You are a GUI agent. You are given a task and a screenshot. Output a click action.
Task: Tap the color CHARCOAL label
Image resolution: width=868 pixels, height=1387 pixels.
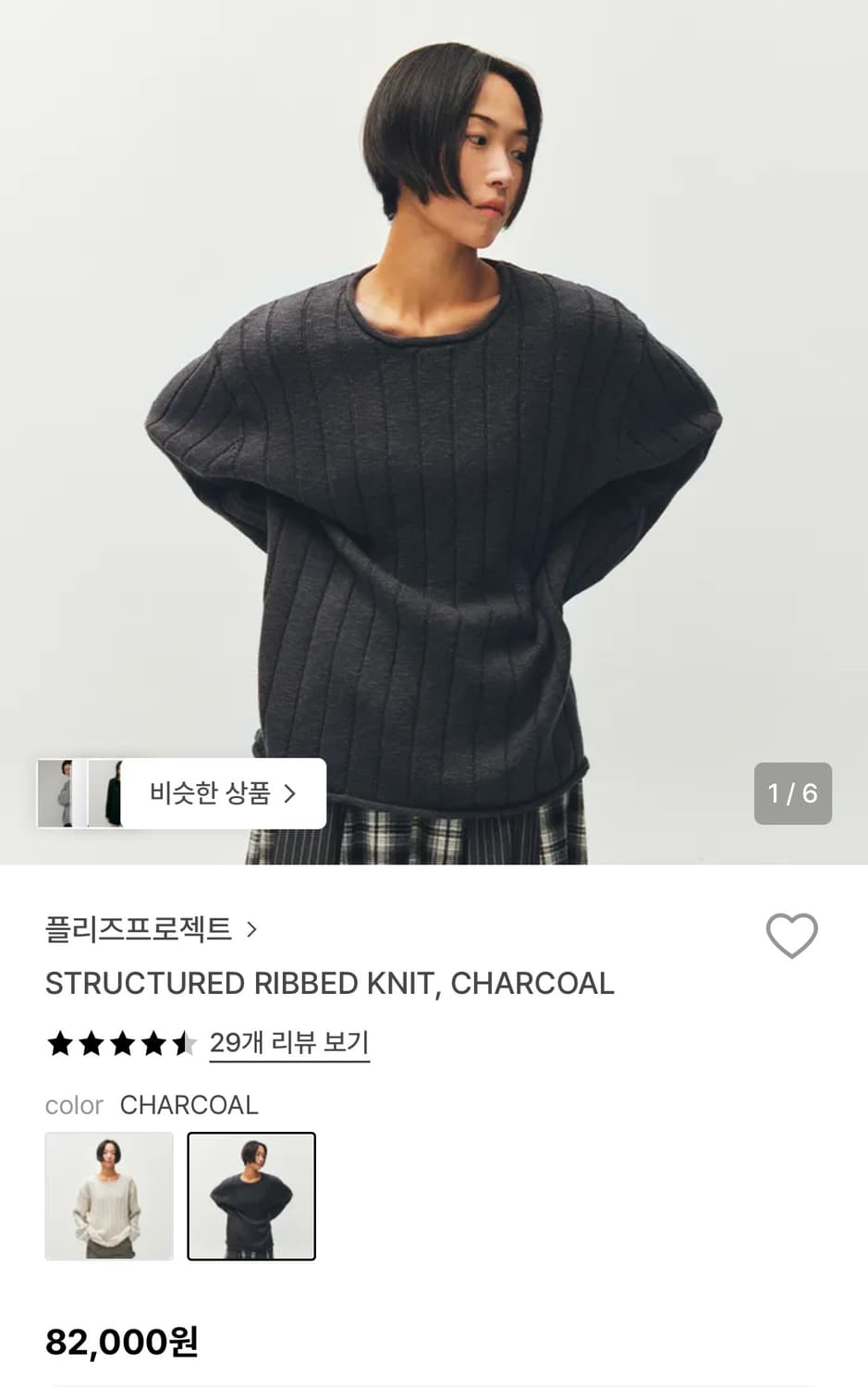pos(152,1105)
